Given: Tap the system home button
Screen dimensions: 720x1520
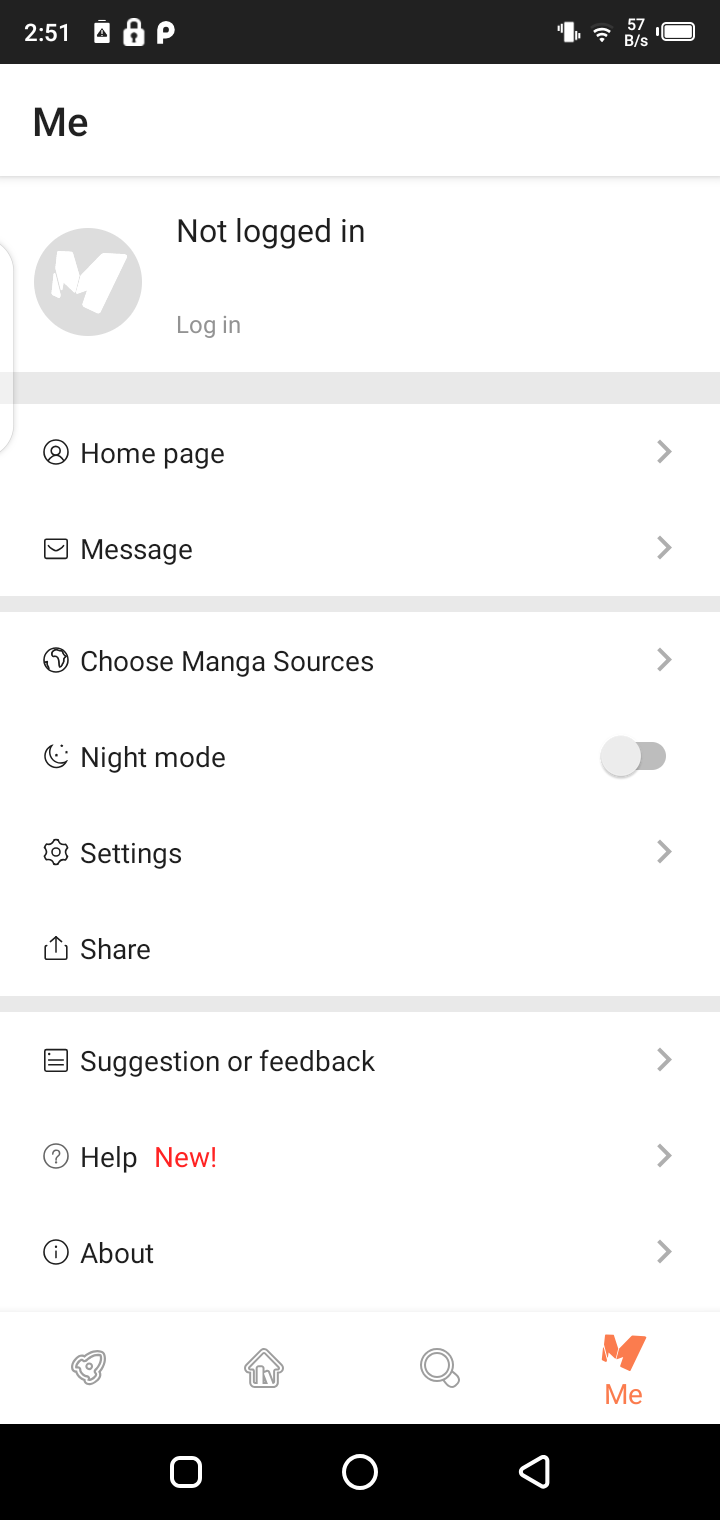Looking at the screenshot, I should [360, 1472].
